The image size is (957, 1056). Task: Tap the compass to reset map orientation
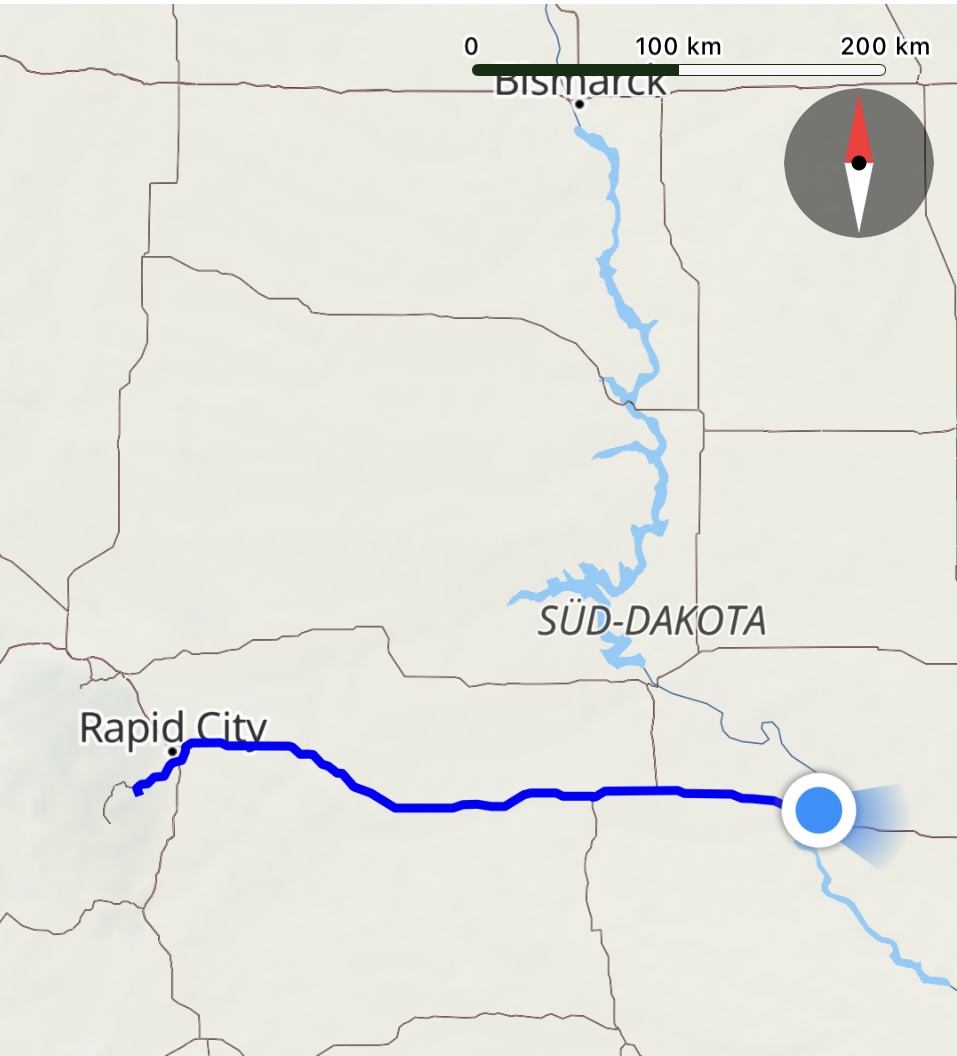(858, 163)
